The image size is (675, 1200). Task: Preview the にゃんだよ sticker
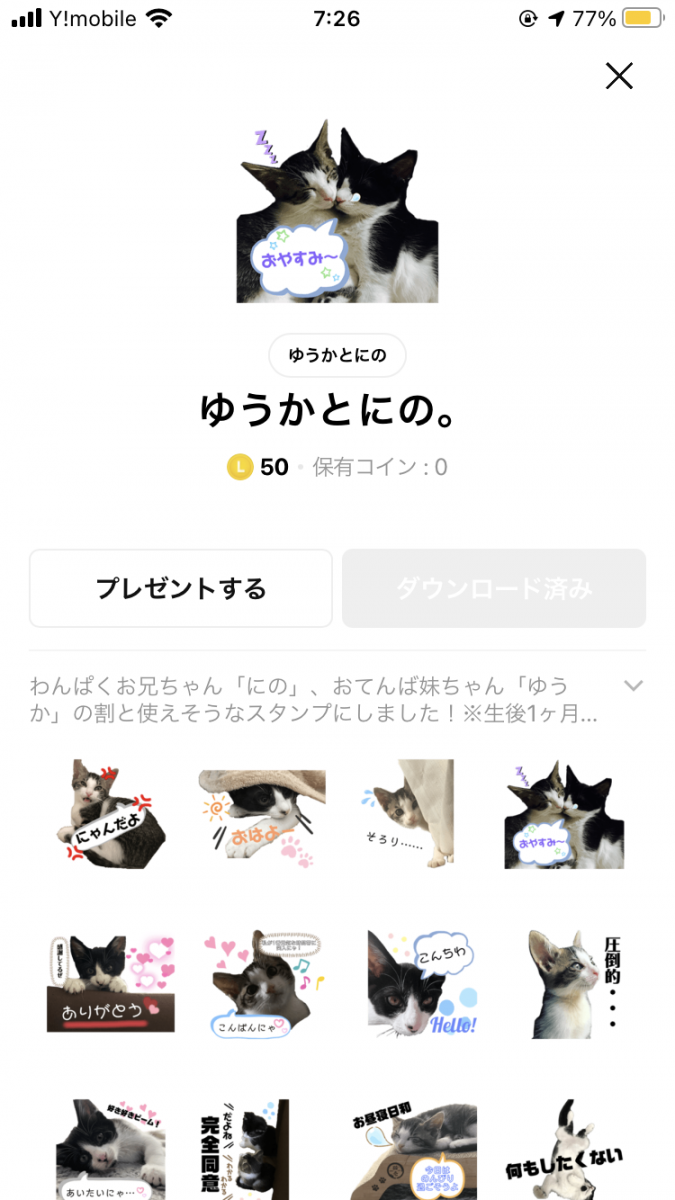tap(104, 813)
